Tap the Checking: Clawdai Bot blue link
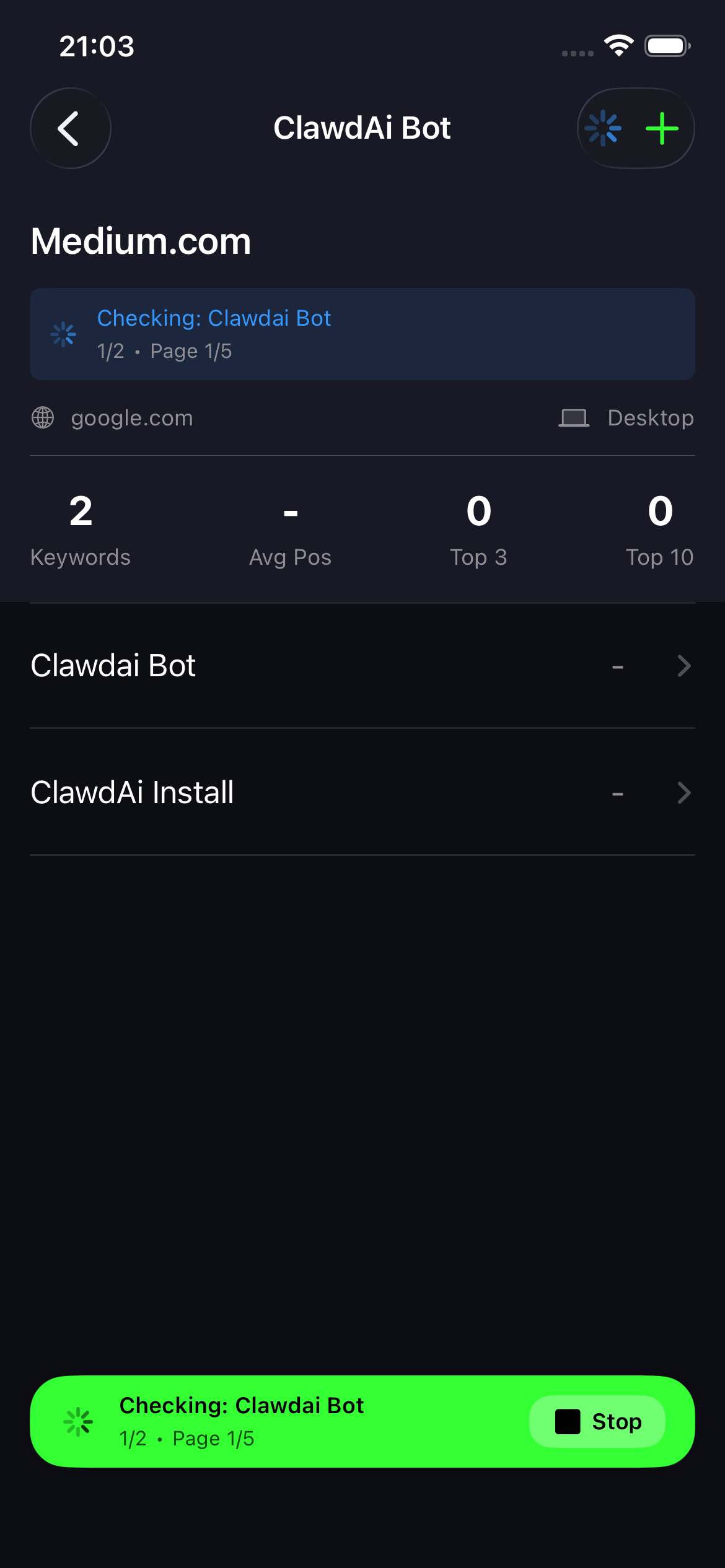The image size is (725, 1568). tap(213, 318)
